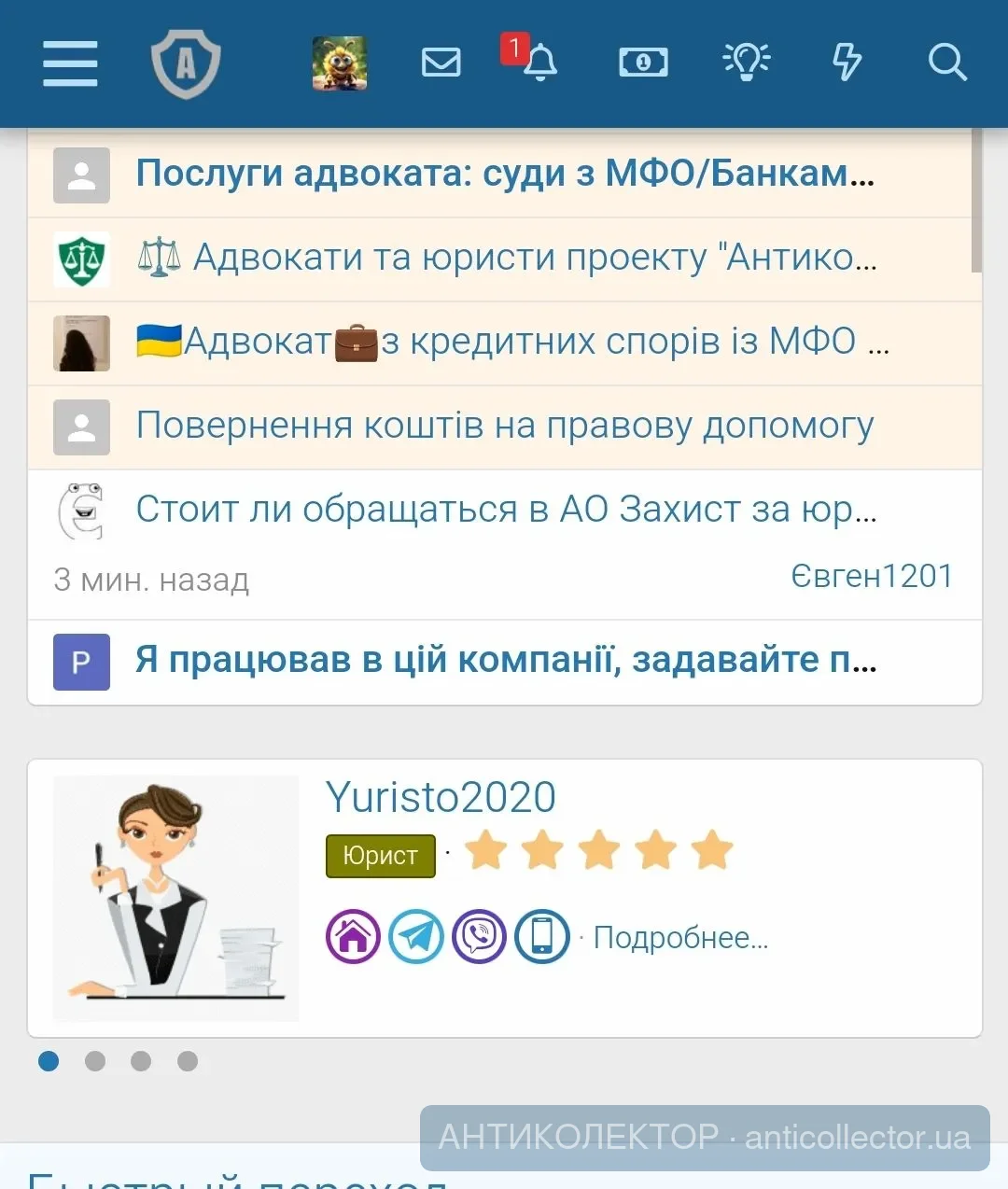Open thread Послуги адвоката: суди з МФО/Банками
The width and height of the screenshot is (1008, 1189).
506,174
